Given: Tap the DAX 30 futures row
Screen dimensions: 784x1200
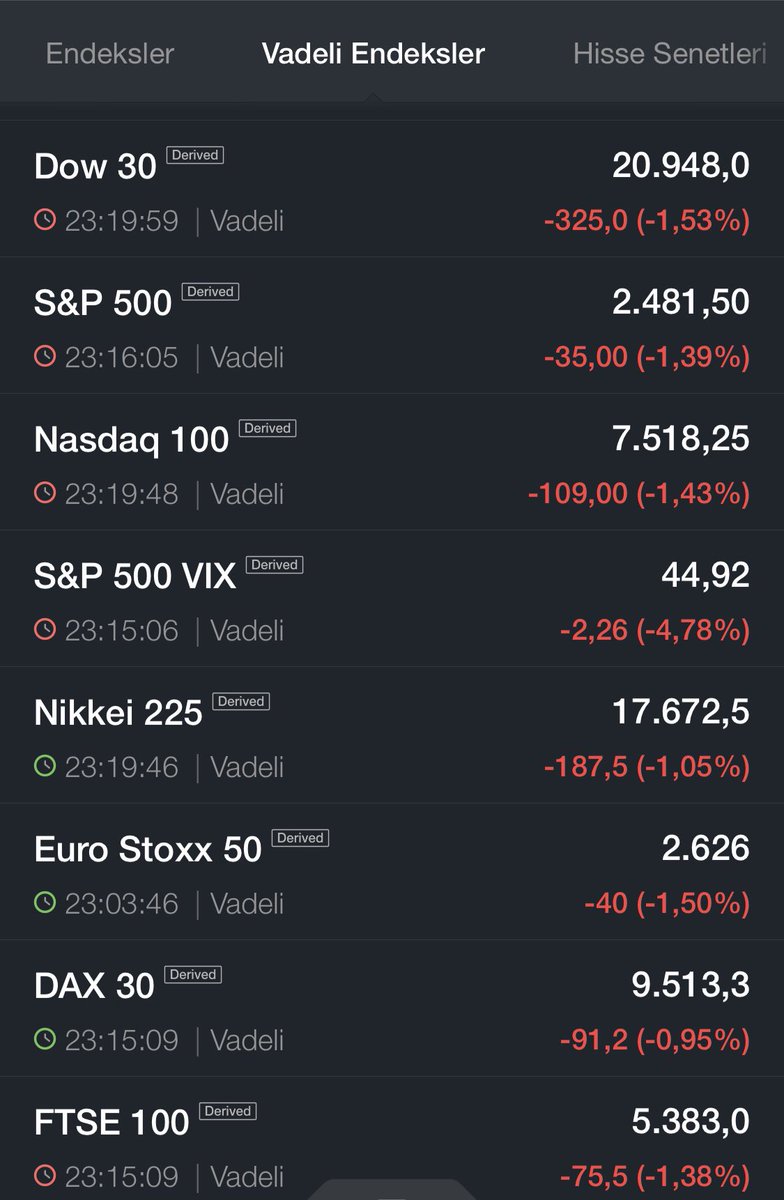Looking at the screenshot, I should [392, 1008].
